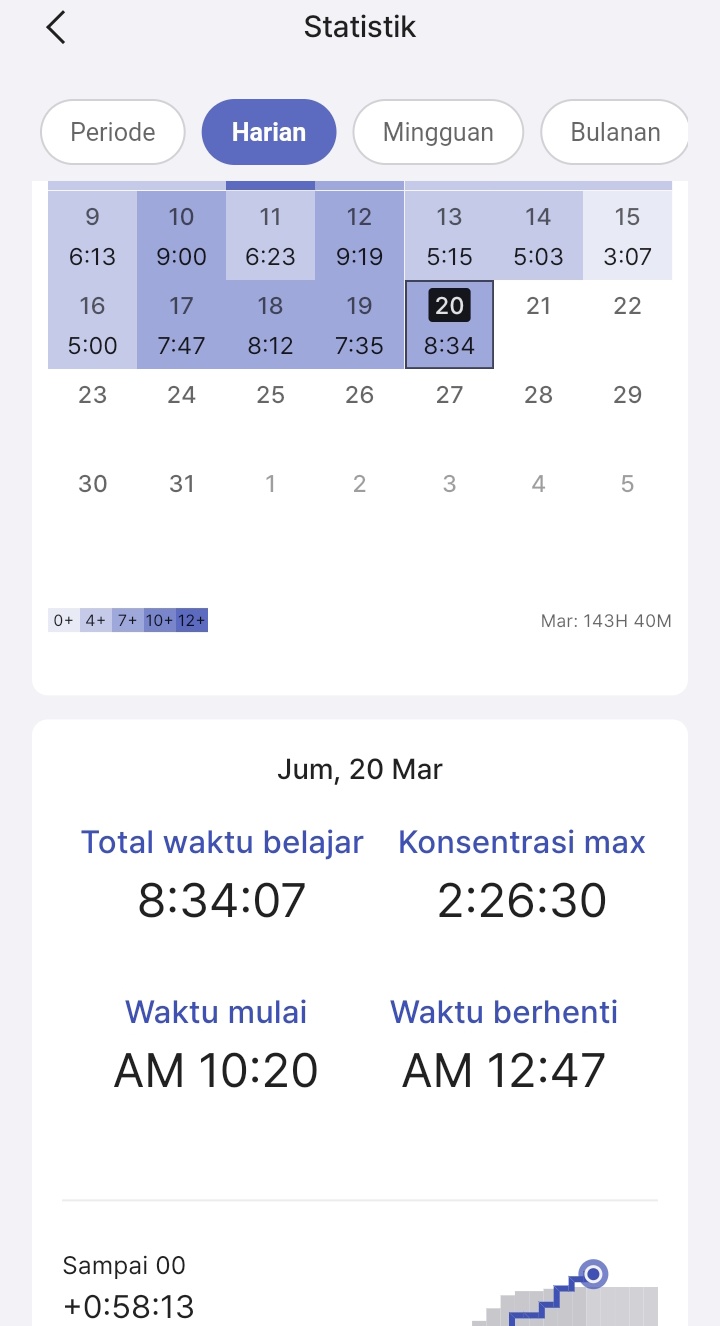
Task: Select the Harian tab
Action: pos(269,132)
